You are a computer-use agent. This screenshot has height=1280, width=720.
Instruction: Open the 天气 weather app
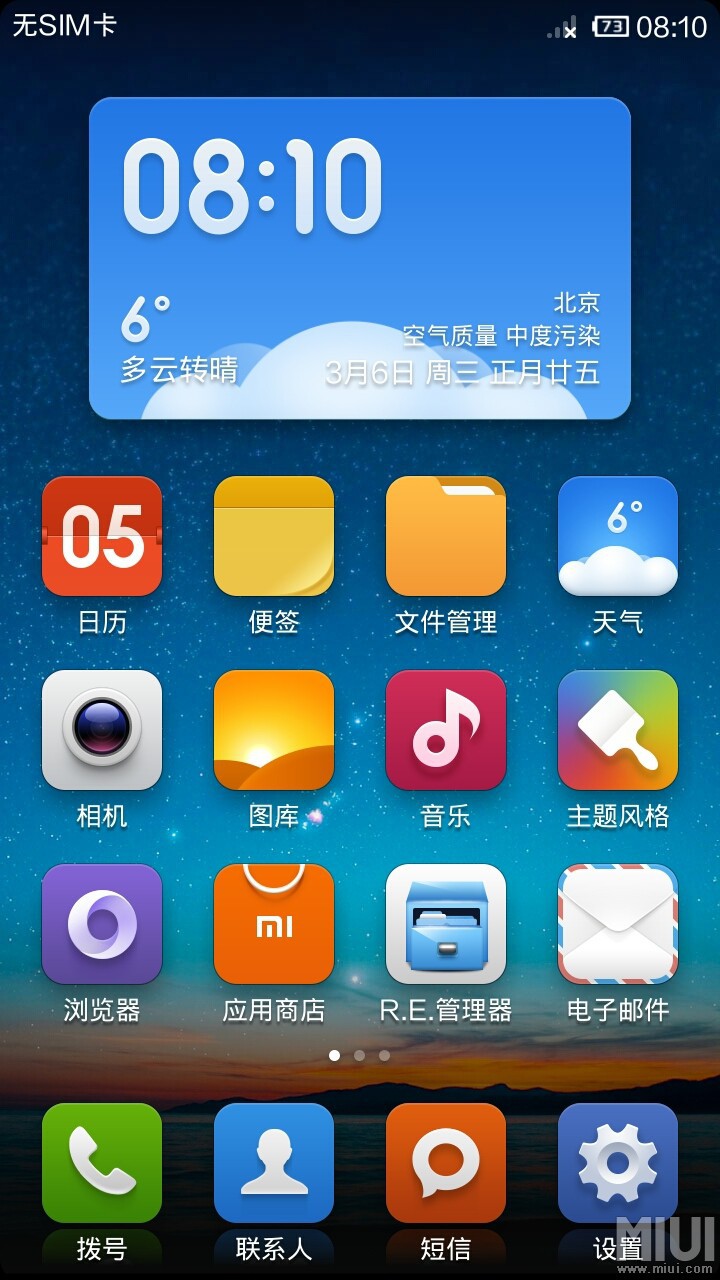[618, 537]
